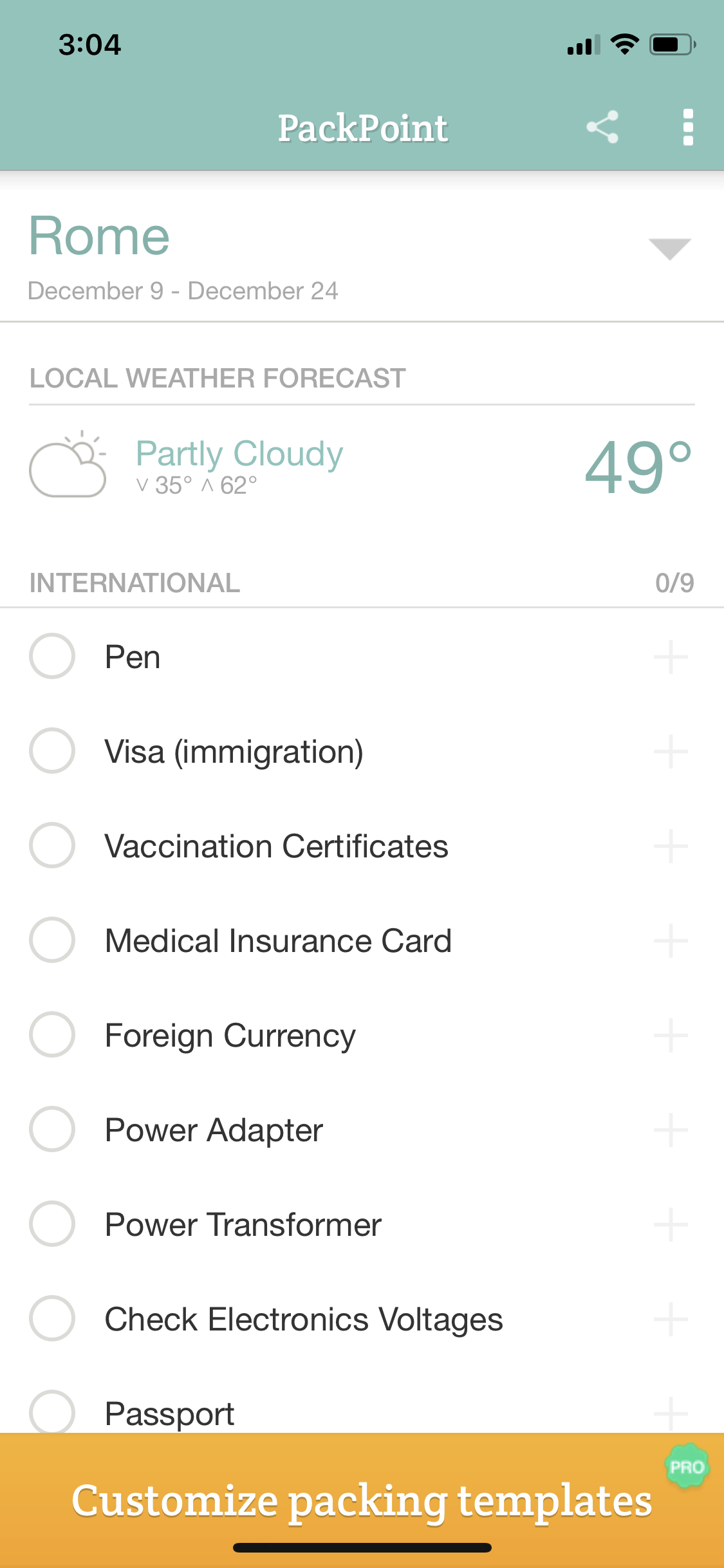
Task: Check off Medical Insurance Card
Action: (52, 940)
